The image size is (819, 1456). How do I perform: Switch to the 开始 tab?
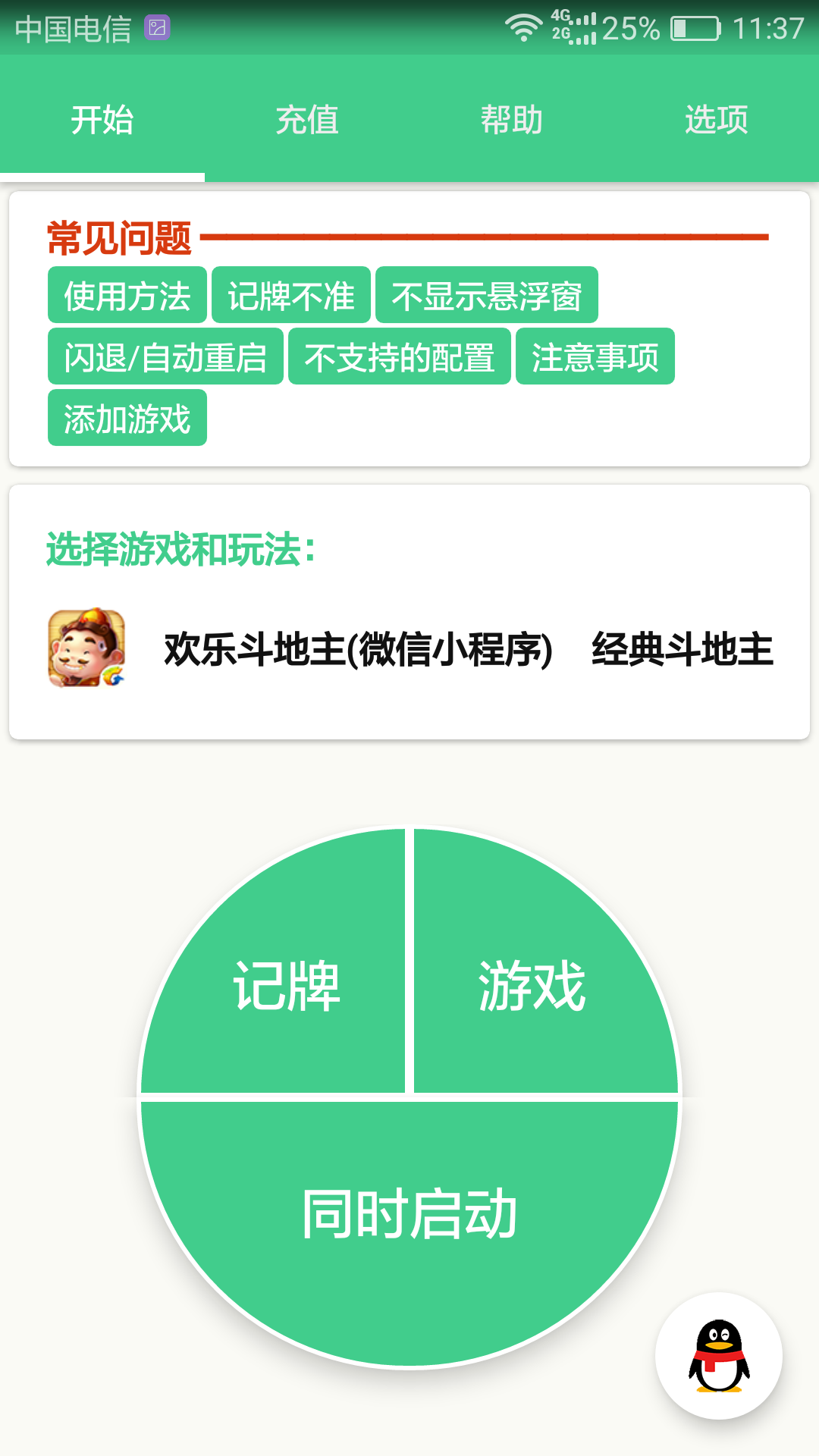tap(102, 120)
